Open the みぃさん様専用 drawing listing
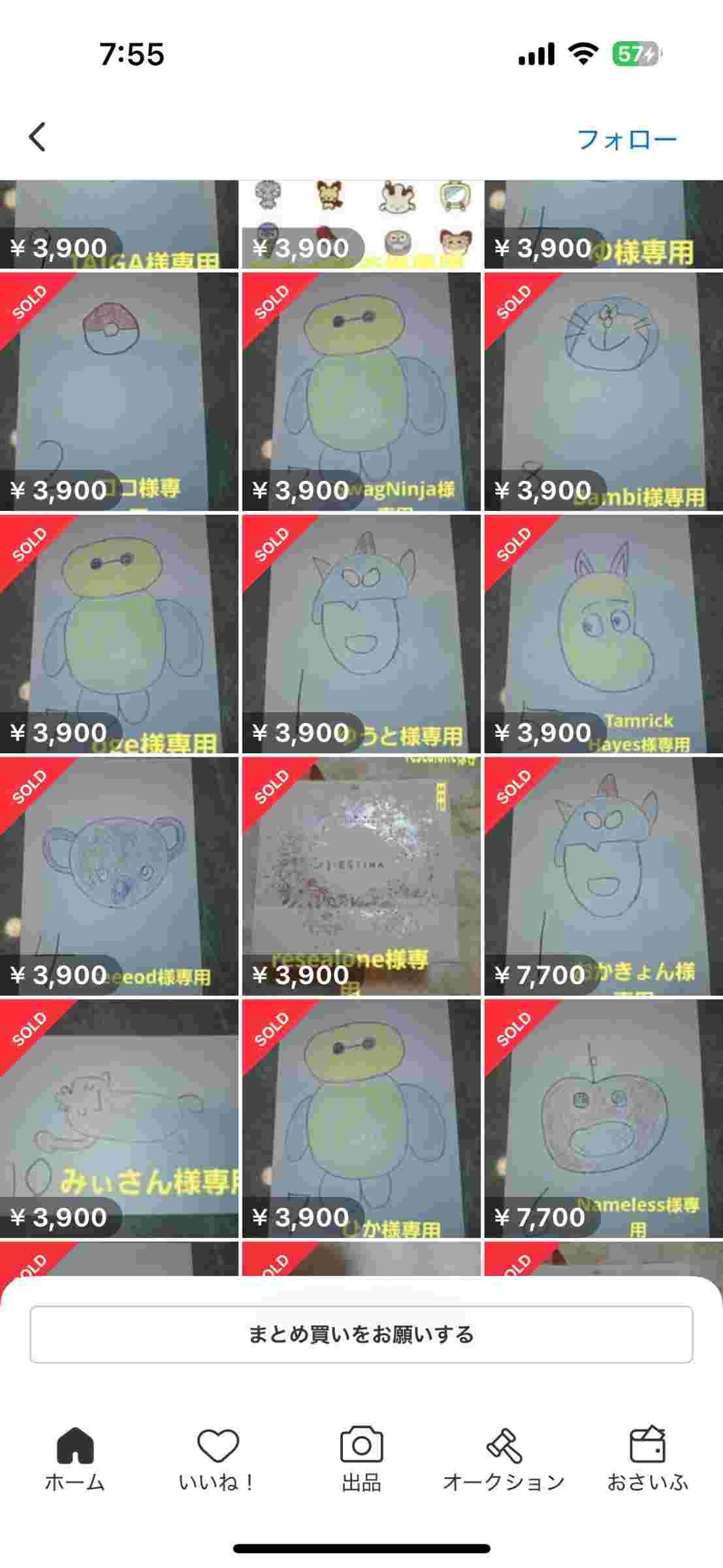 (x=119, y=1119)
